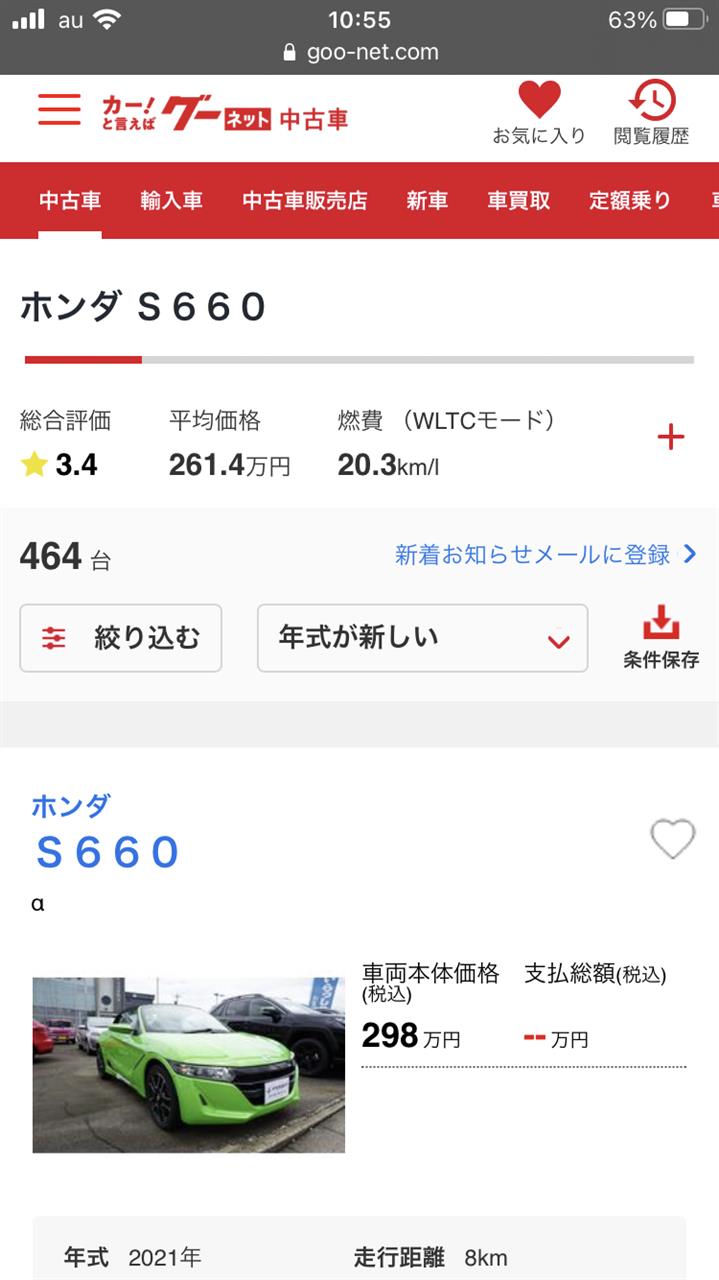This screenshot has width=719, height=1280.
Task: Switch to the 車買取 tab
Action: [518, 200]
